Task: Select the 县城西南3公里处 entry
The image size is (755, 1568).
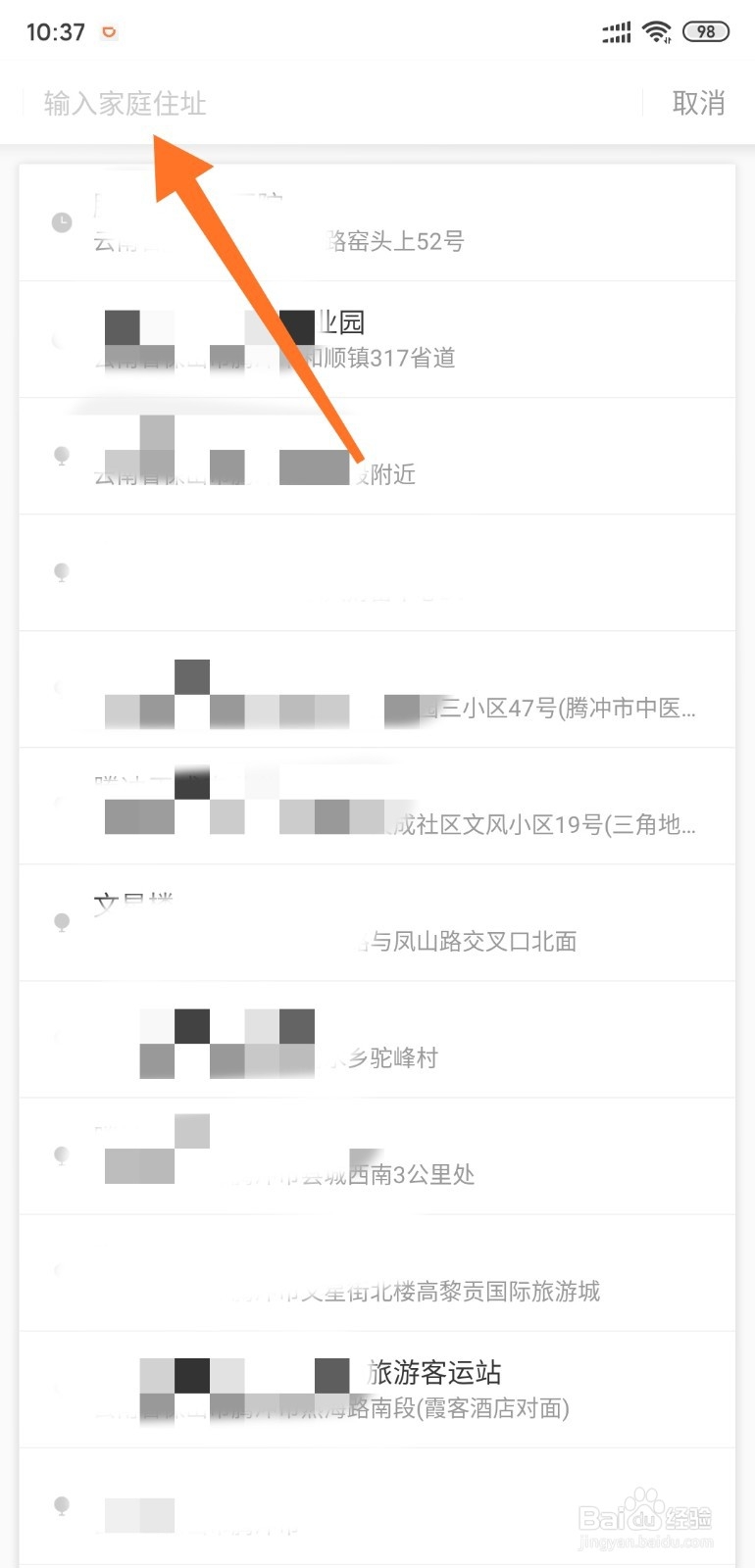Action: [x=377, y=1155]
